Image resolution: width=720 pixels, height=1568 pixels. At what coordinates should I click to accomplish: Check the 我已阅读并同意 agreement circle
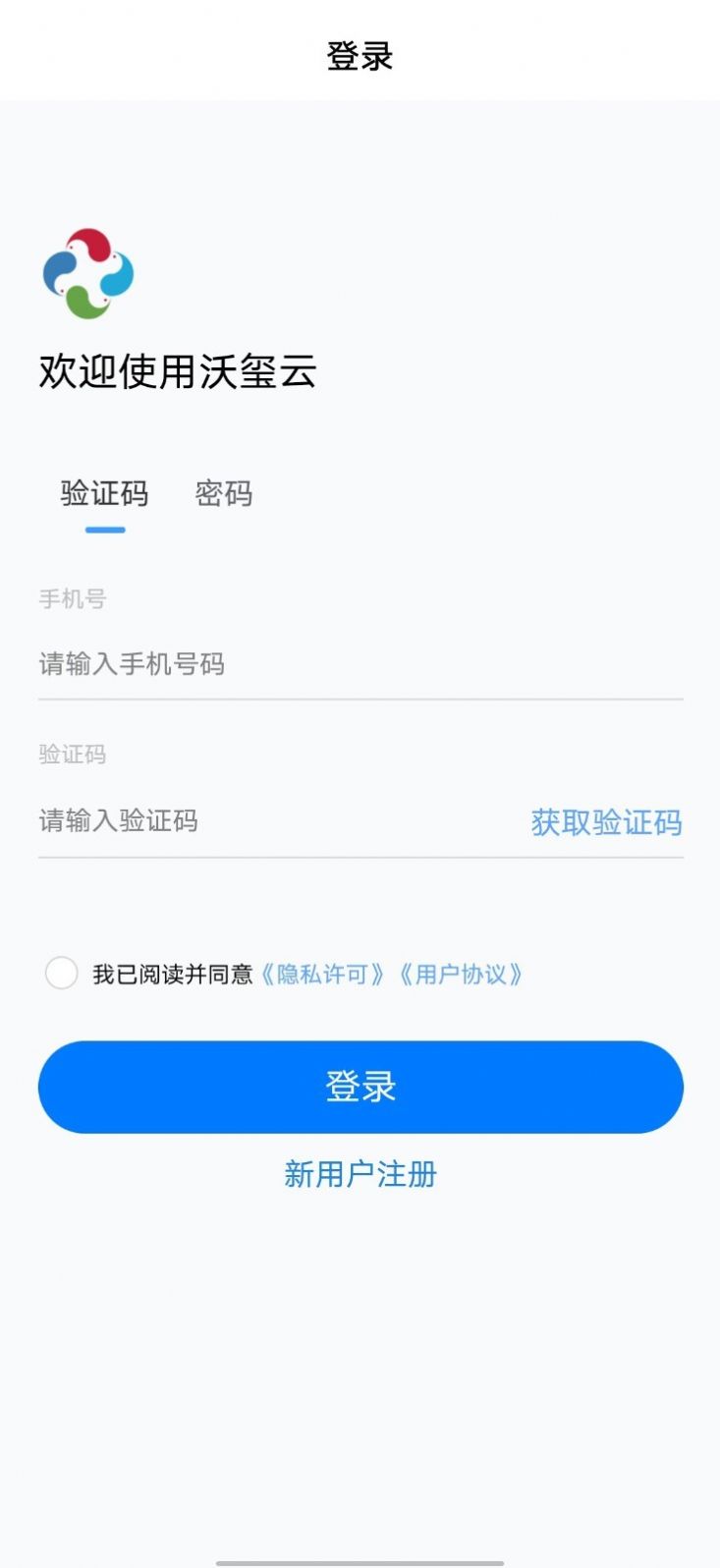click(x=61, y=973)
